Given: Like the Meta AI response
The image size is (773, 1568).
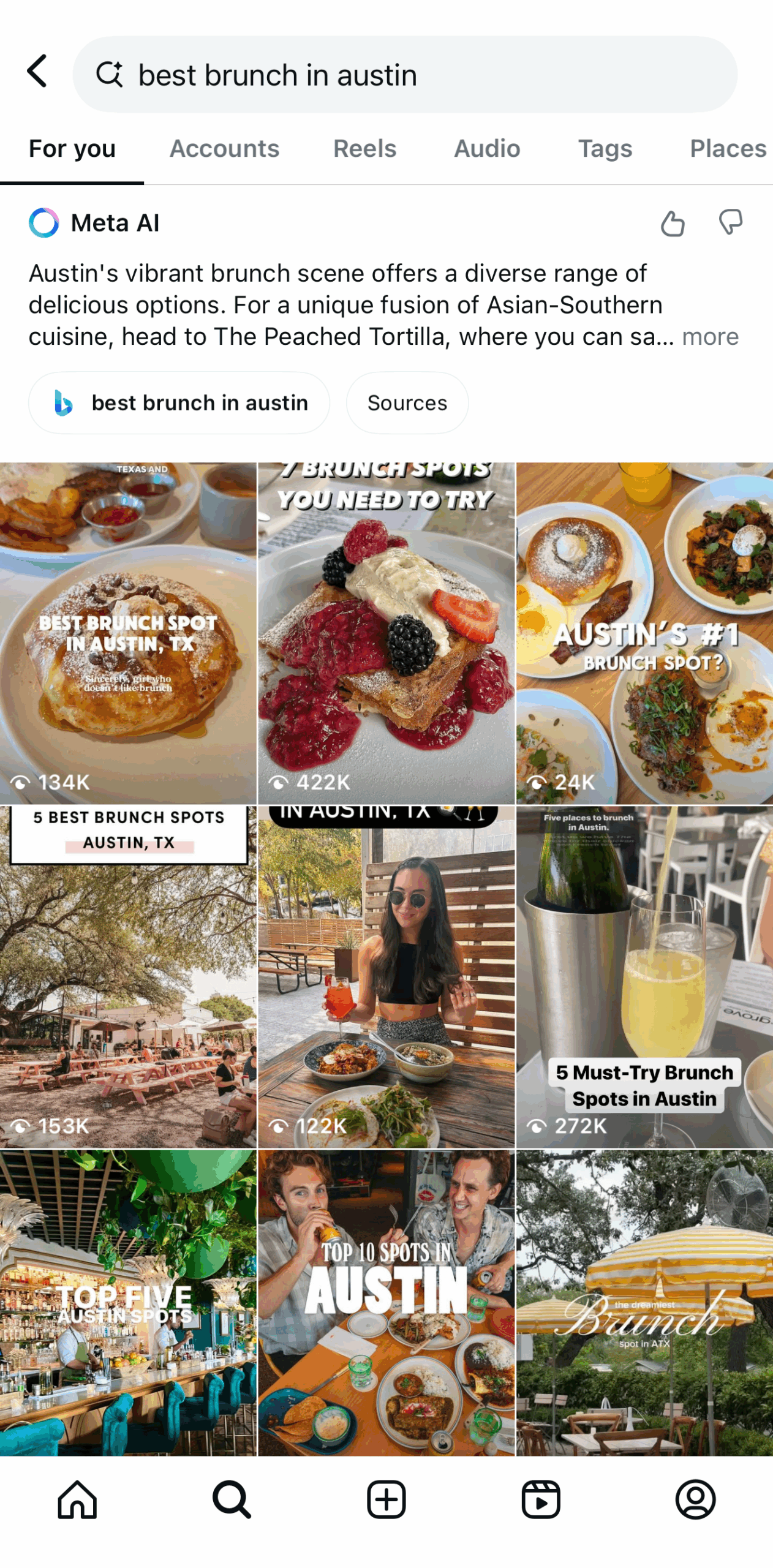Looking at the screenshot, I should 673,224.
